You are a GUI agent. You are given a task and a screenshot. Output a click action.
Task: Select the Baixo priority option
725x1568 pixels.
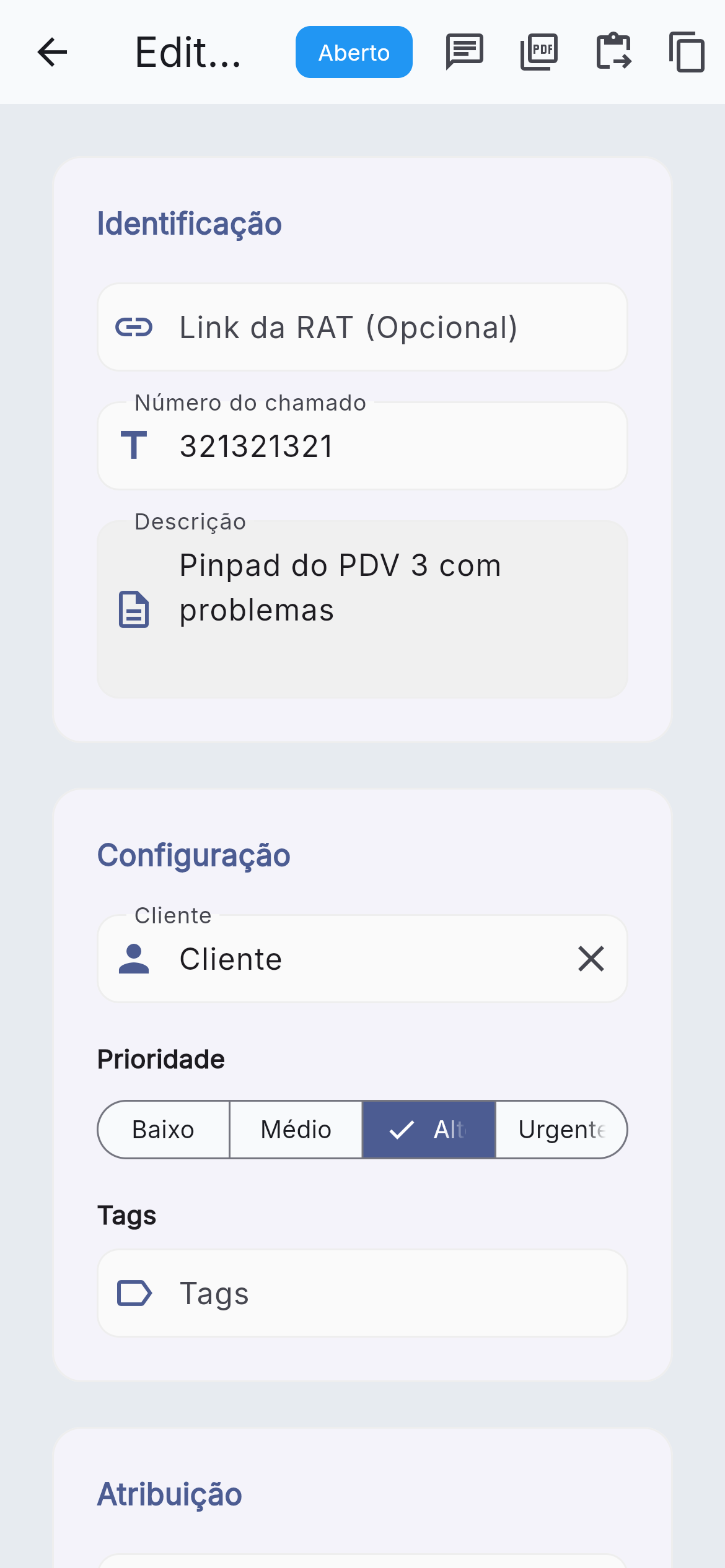[x=163, y=1129]
